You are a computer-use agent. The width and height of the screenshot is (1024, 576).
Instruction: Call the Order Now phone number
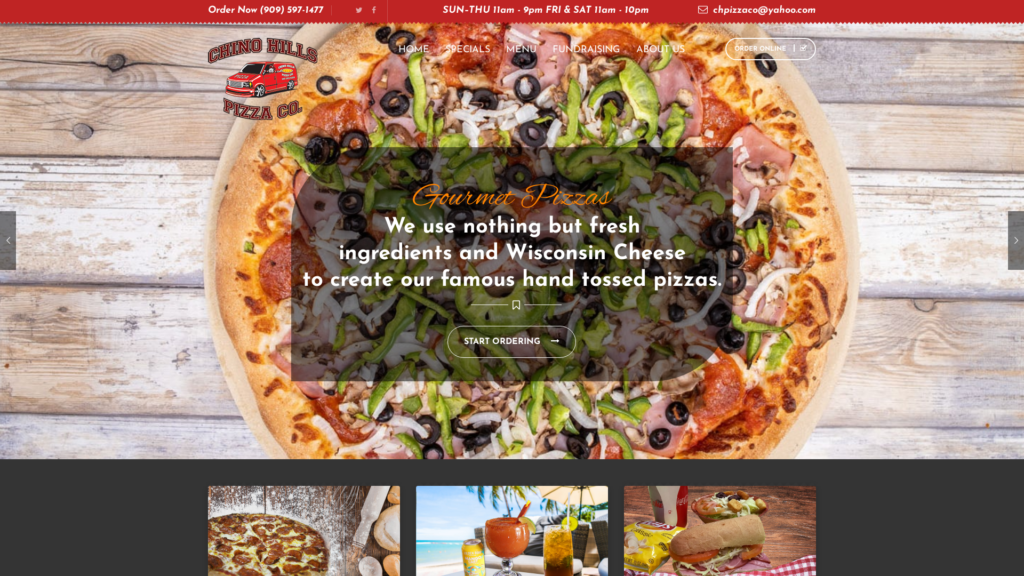[265, 10]
